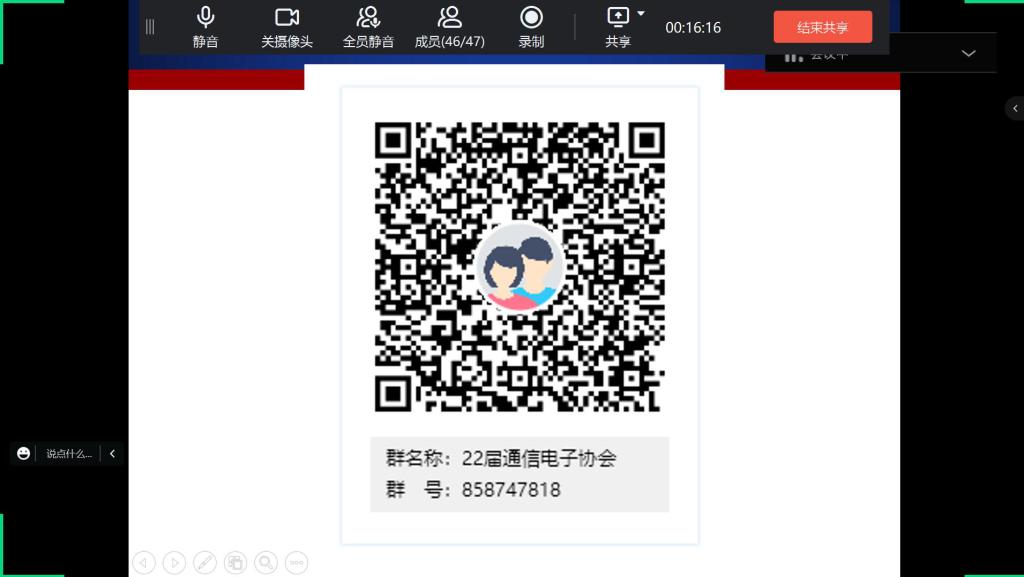Start recording the meeting (录制)
1024x577 pixels.
[531, 27]
